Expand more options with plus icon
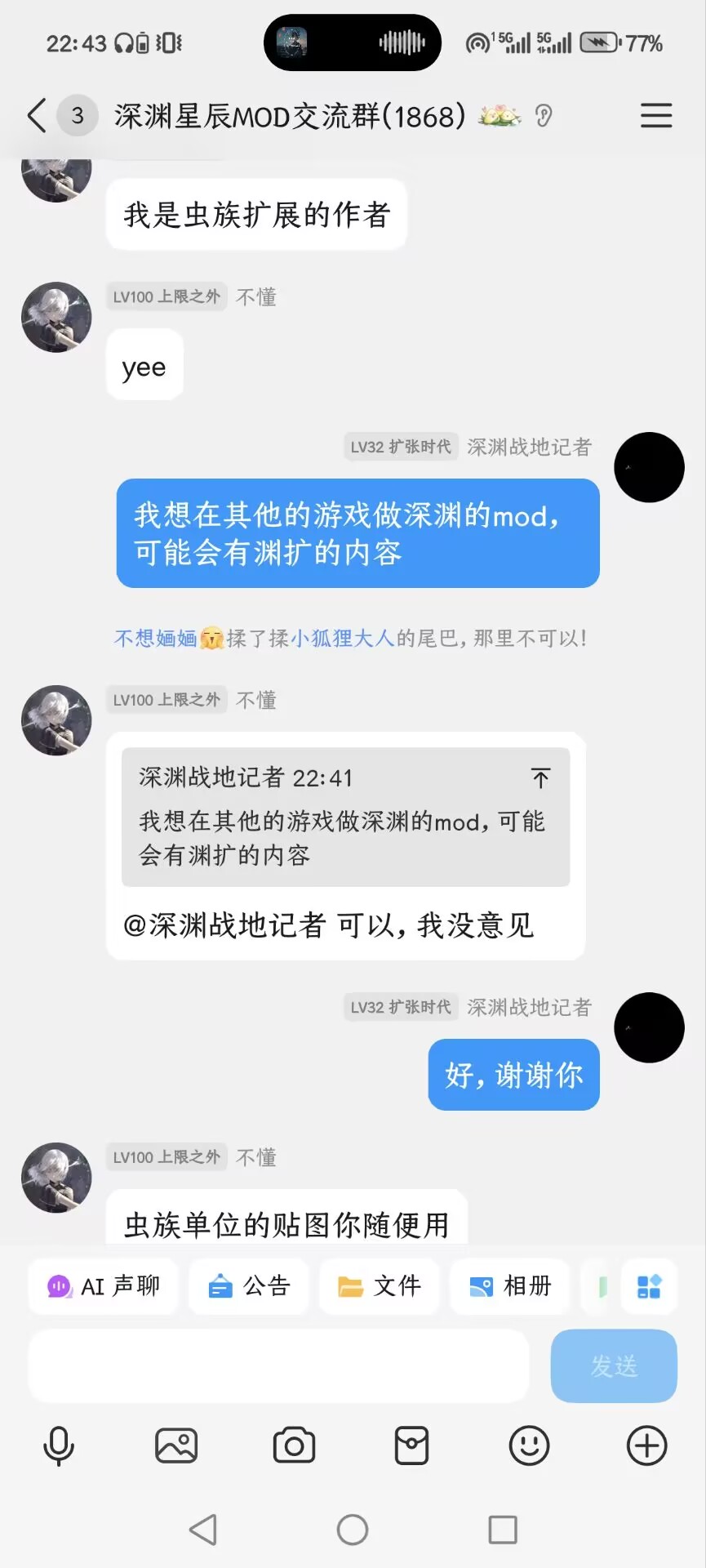The image size is (706, 1568). [x=646, y=1446]
